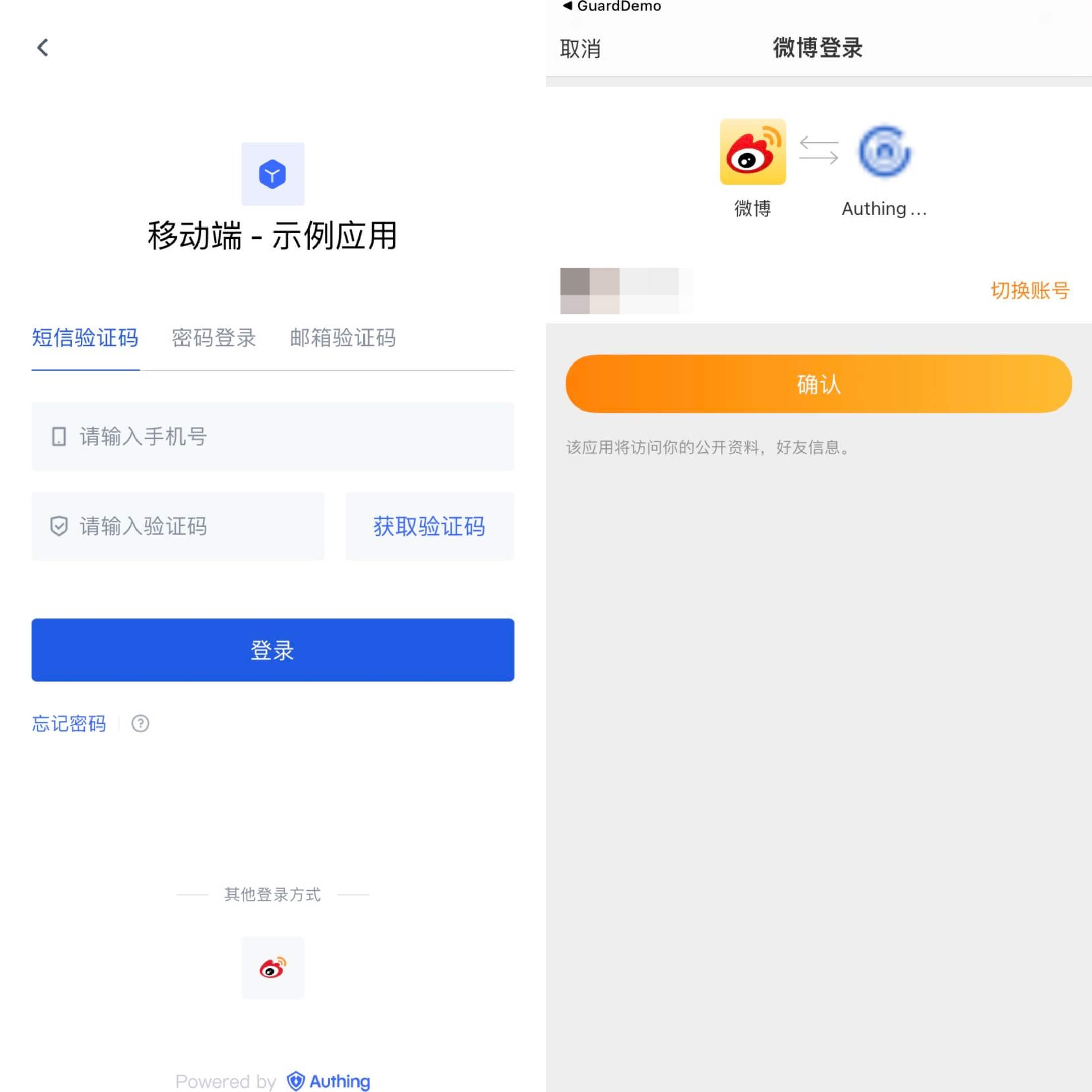The height and width of the screenshot is (1092, 1092).
Task: Return to GuardDemo via the status bar
Action: (x=612, y=6)
